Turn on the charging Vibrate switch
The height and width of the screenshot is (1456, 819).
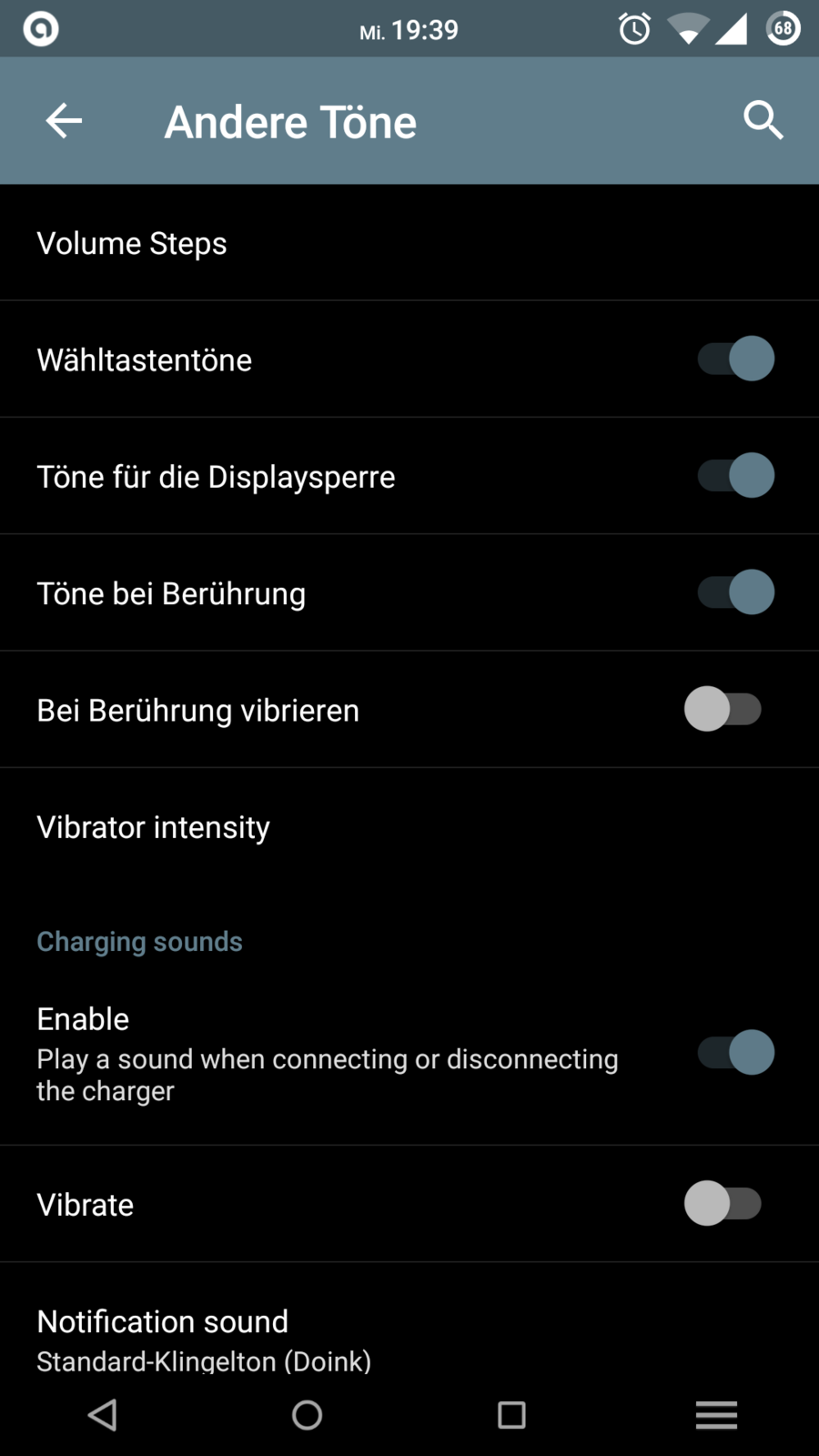pos(723,1204)
